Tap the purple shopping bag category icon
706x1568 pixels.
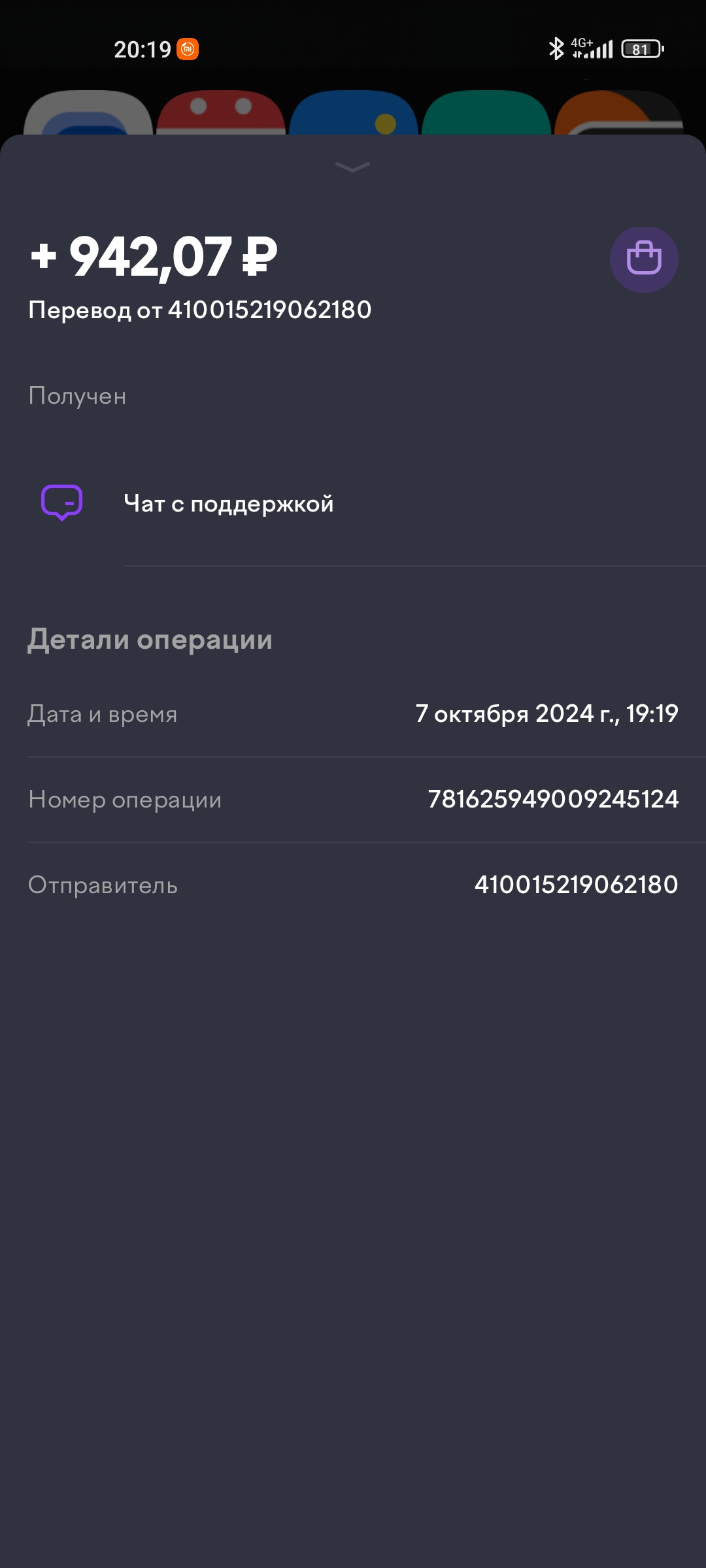(x=644, y=259)
